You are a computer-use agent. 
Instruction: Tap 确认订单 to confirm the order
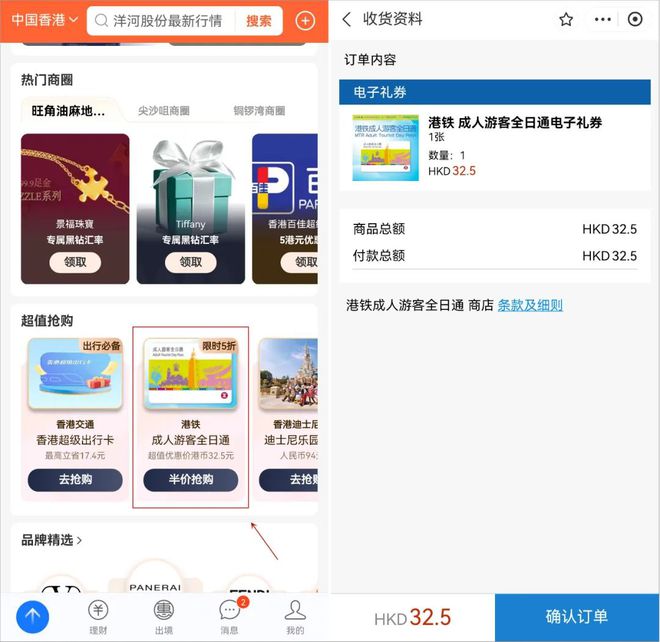tap(576, 617)
